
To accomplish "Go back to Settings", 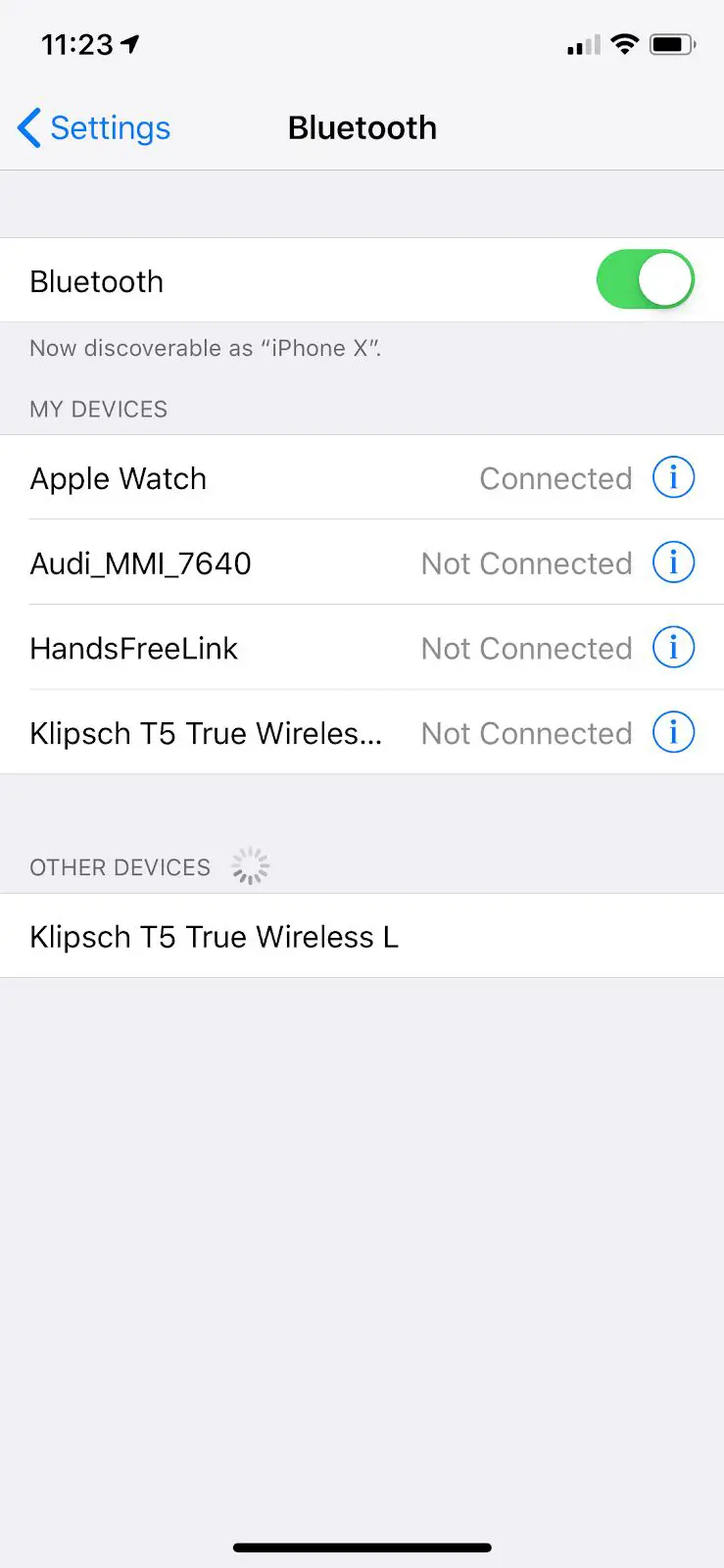I will pyautogui.click(x=94, y=128).
